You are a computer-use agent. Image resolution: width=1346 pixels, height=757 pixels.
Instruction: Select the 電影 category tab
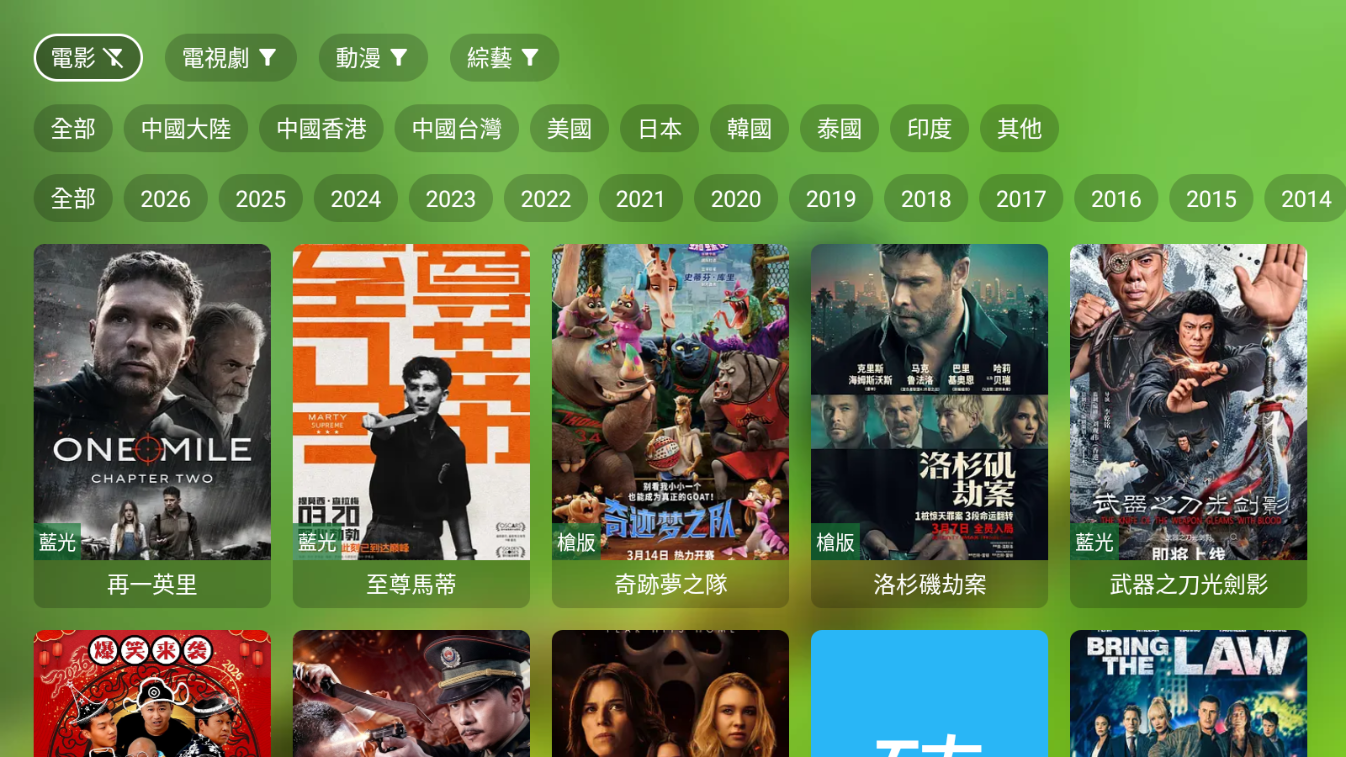point(88,58)
